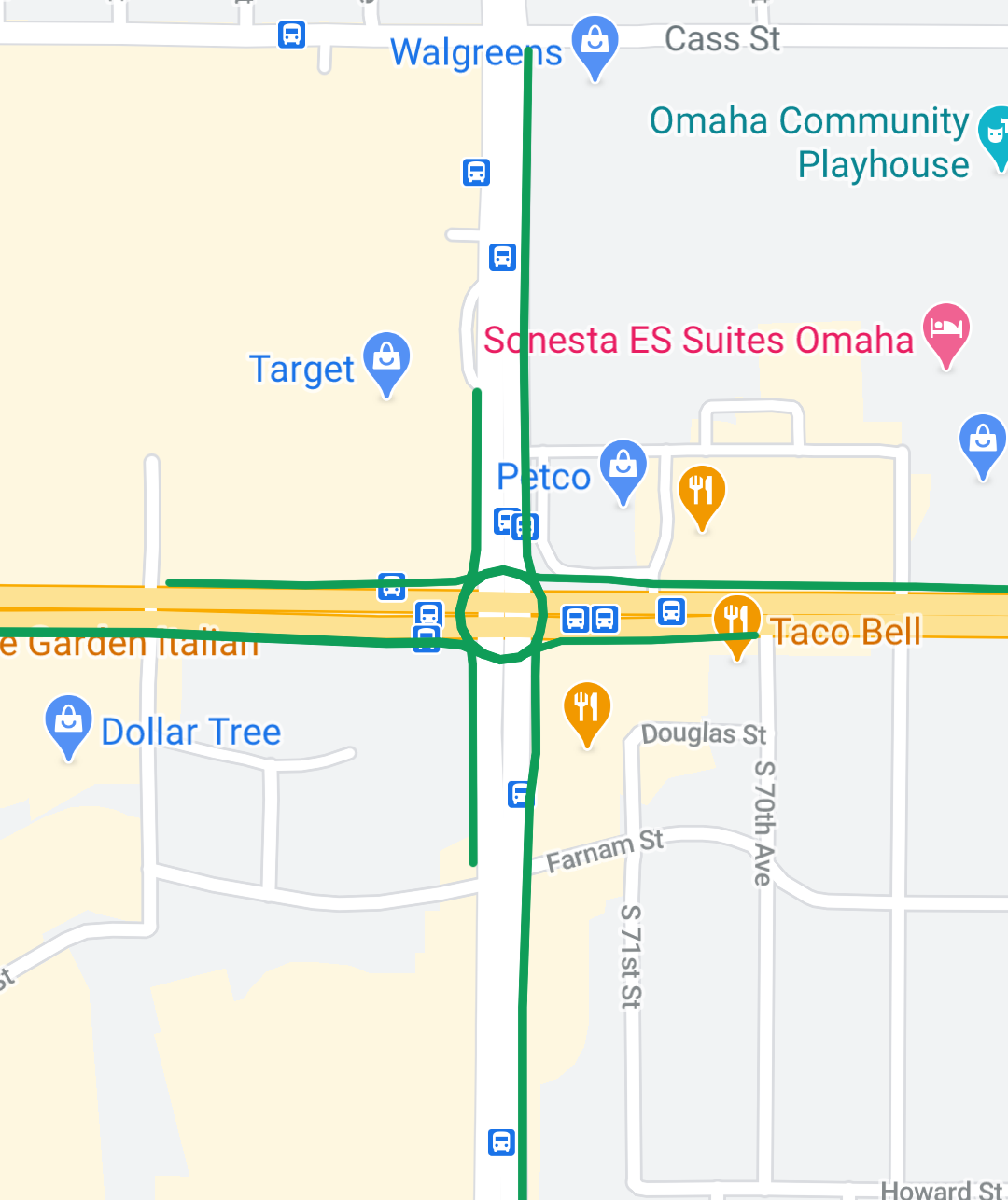Tap the Dollar Tree store marker
Screen dimensions: 1008x1200
click(x=68, y=721)
